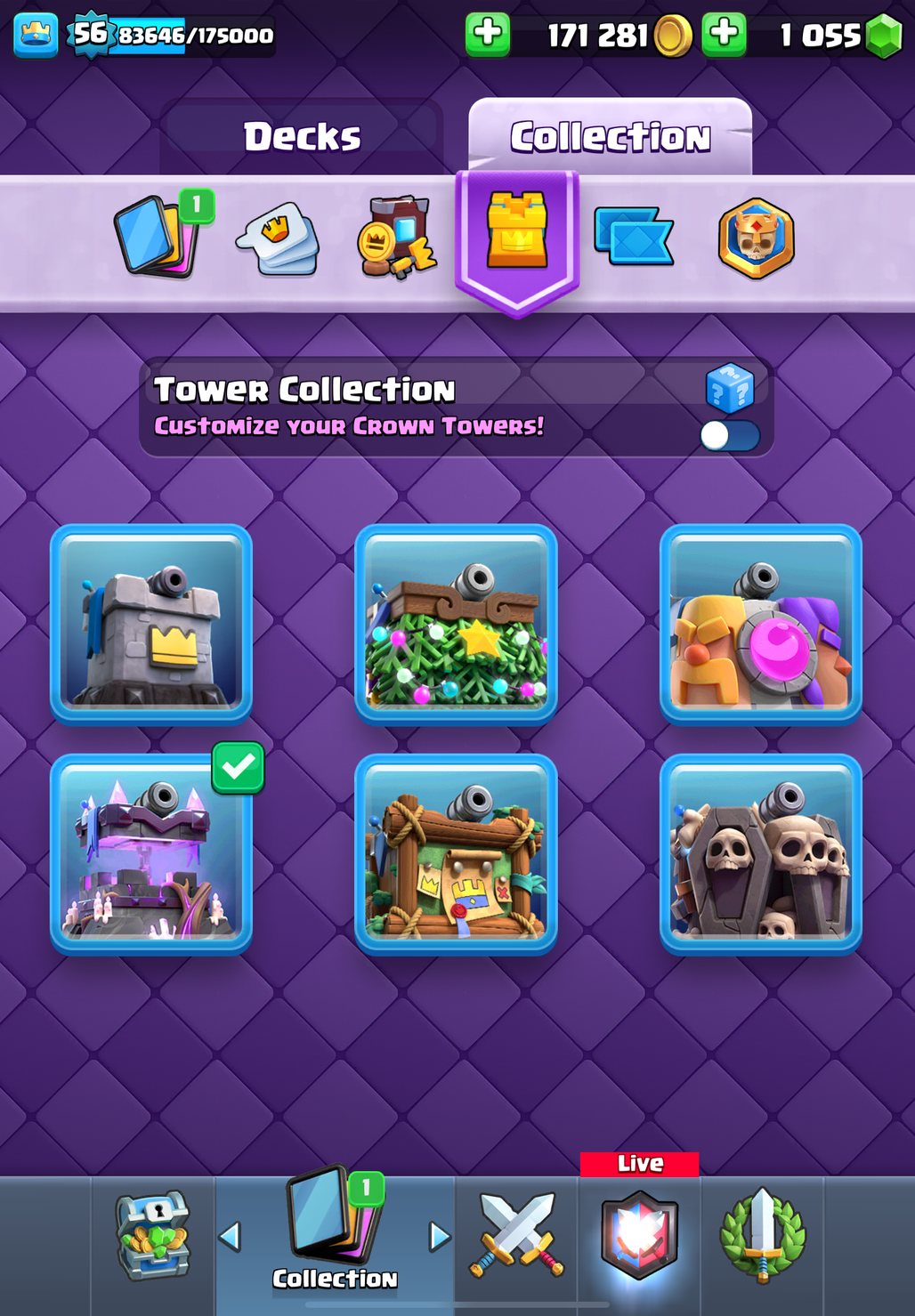
Task: Toggle random tower skin switch
Action: tap(729, 436)
